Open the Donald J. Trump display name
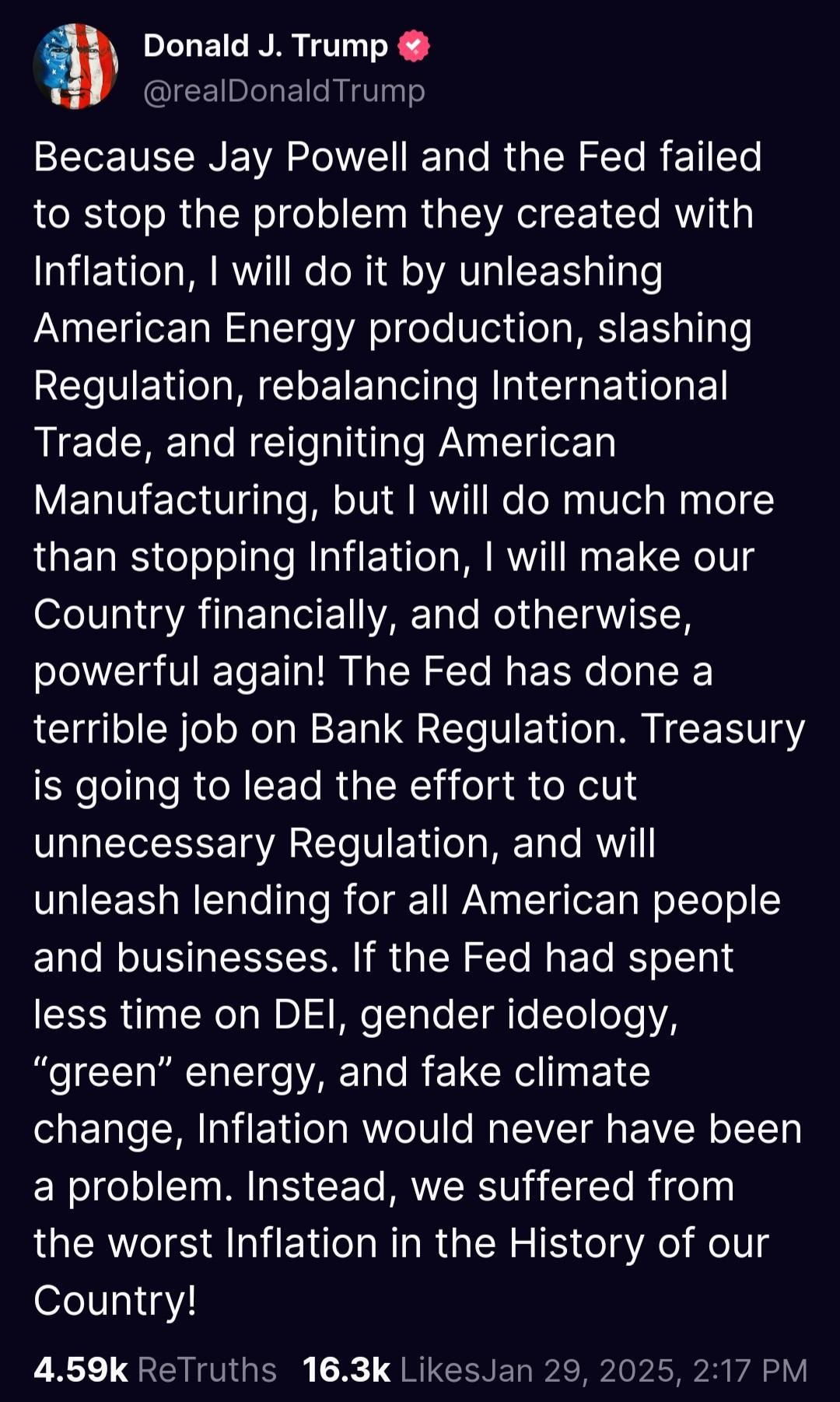This screenshot has height=1402, width=840. [265, 46]
